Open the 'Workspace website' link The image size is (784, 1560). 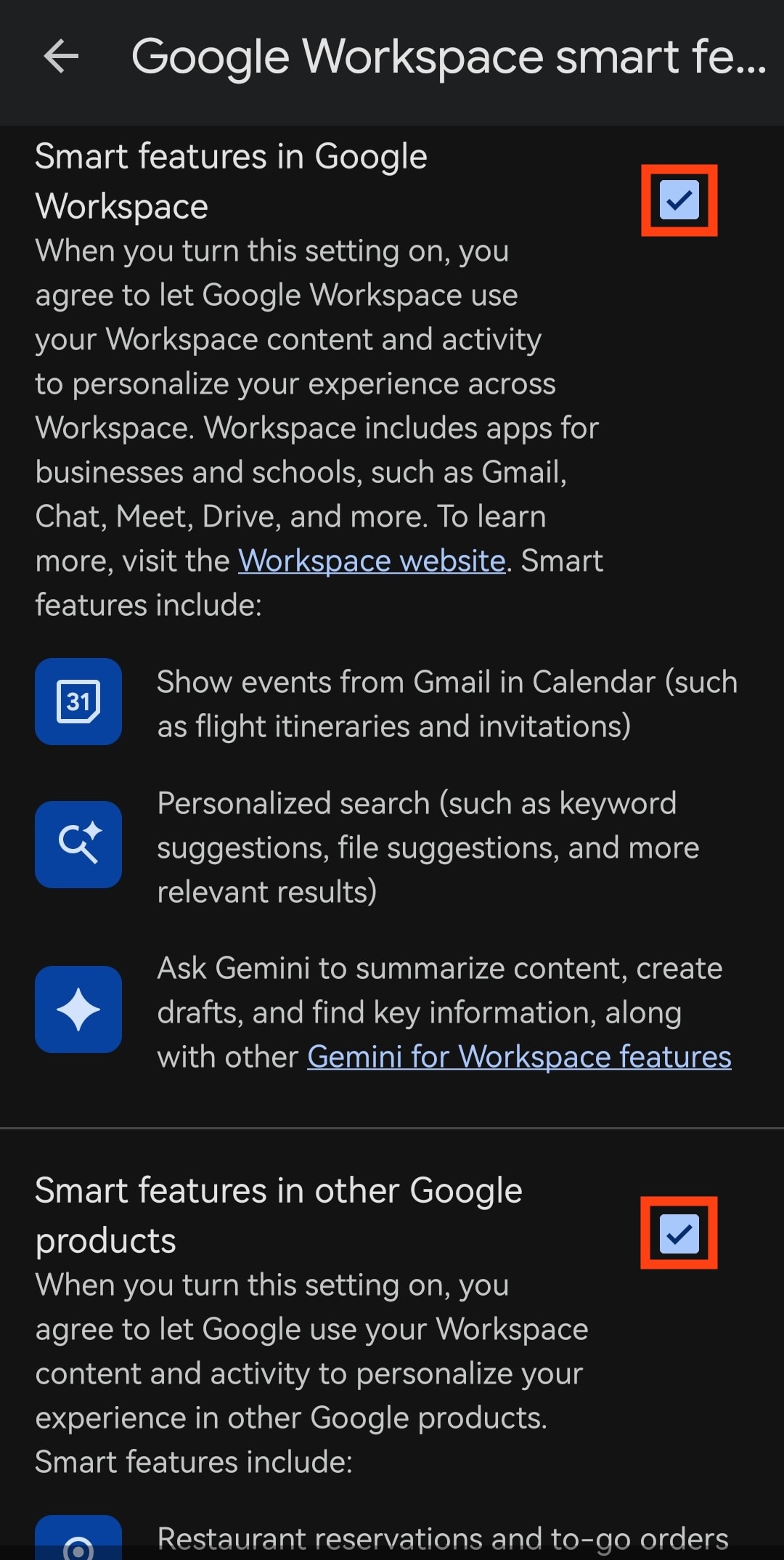tap(372, 561)
